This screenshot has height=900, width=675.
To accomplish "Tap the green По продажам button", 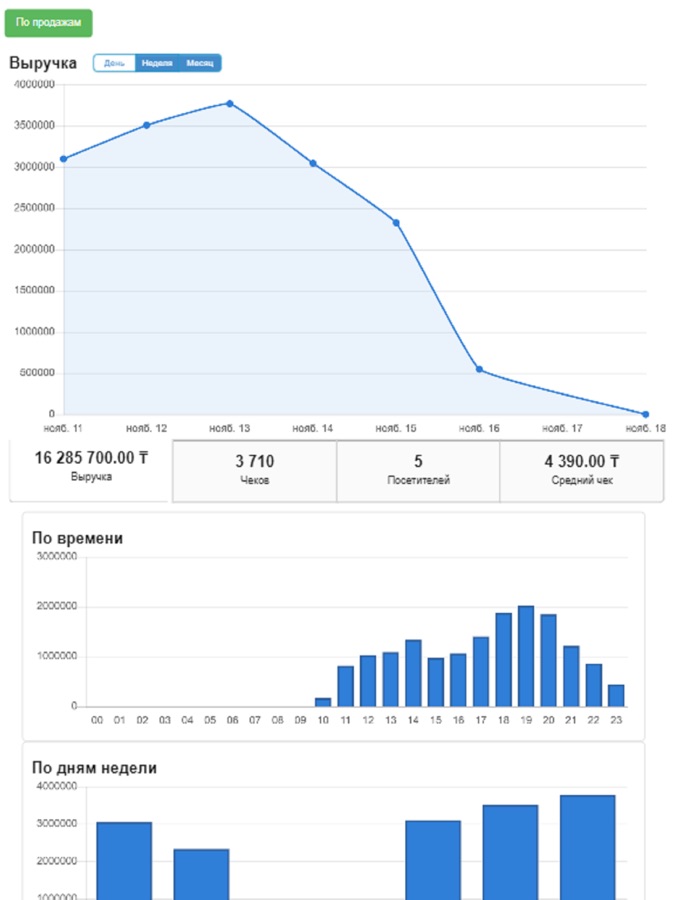I will click(x=48, y=23).
